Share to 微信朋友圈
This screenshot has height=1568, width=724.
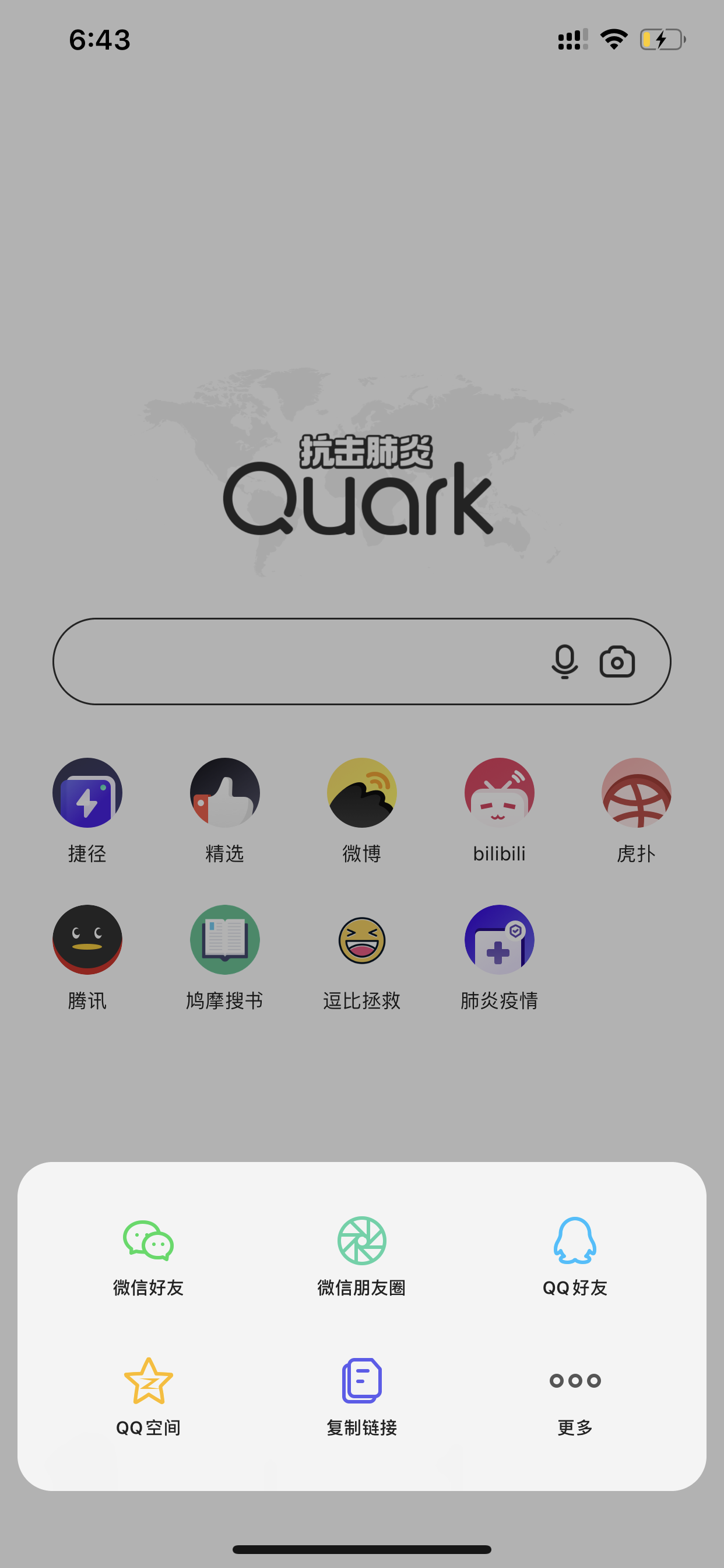(x=362, y=1258)
